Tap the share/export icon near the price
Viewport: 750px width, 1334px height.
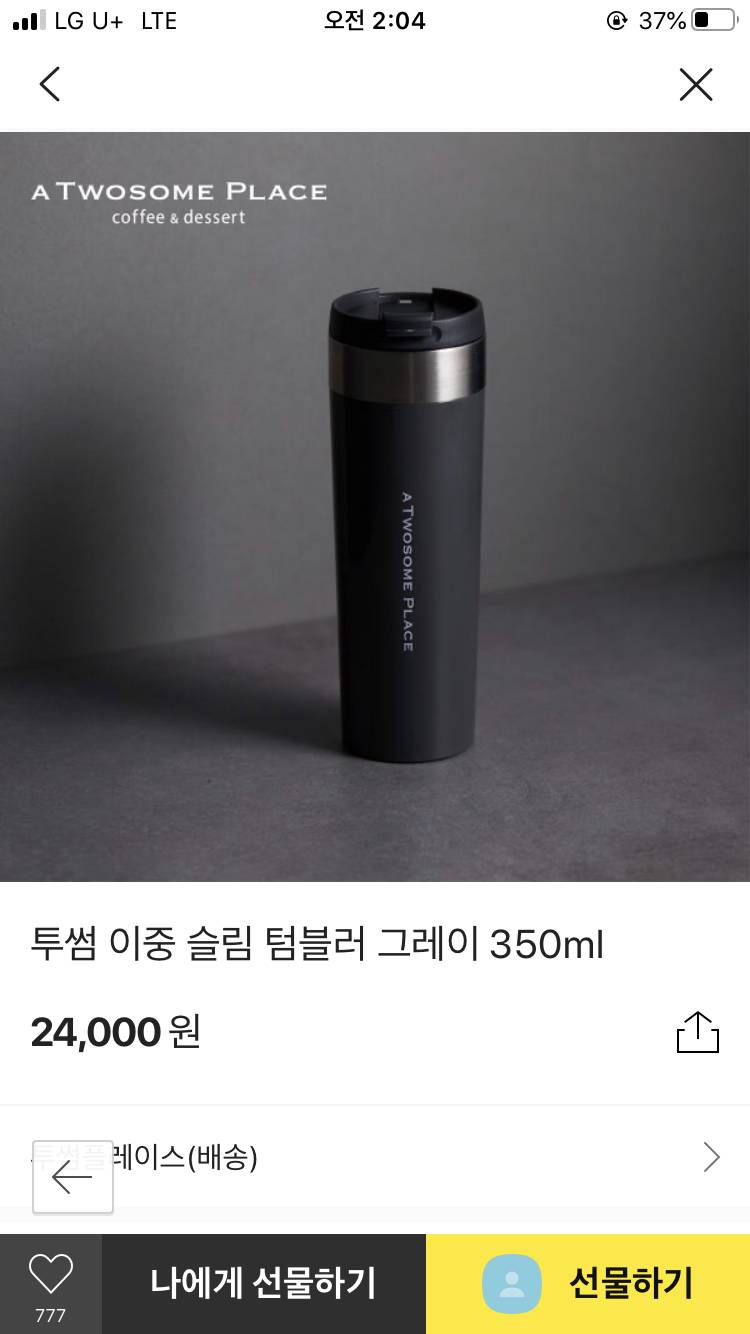[x=698, y=1032]
